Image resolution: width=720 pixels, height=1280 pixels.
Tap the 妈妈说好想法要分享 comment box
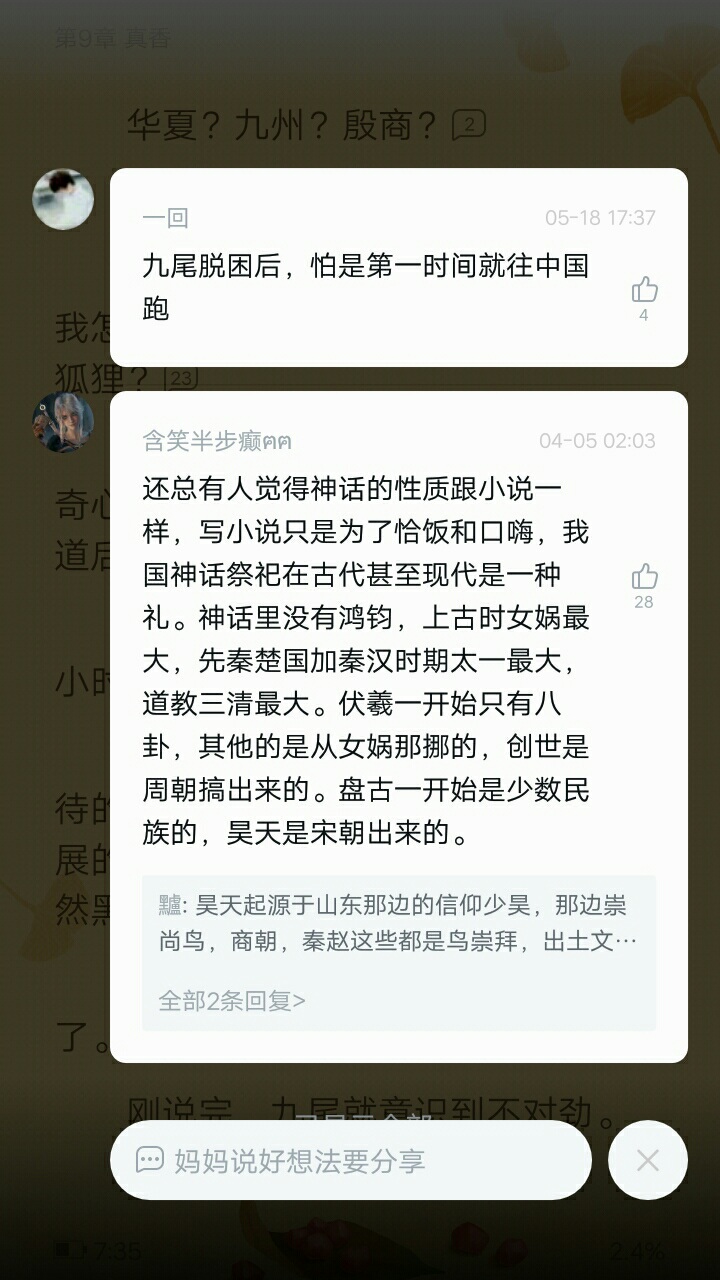pos(350,1160)
